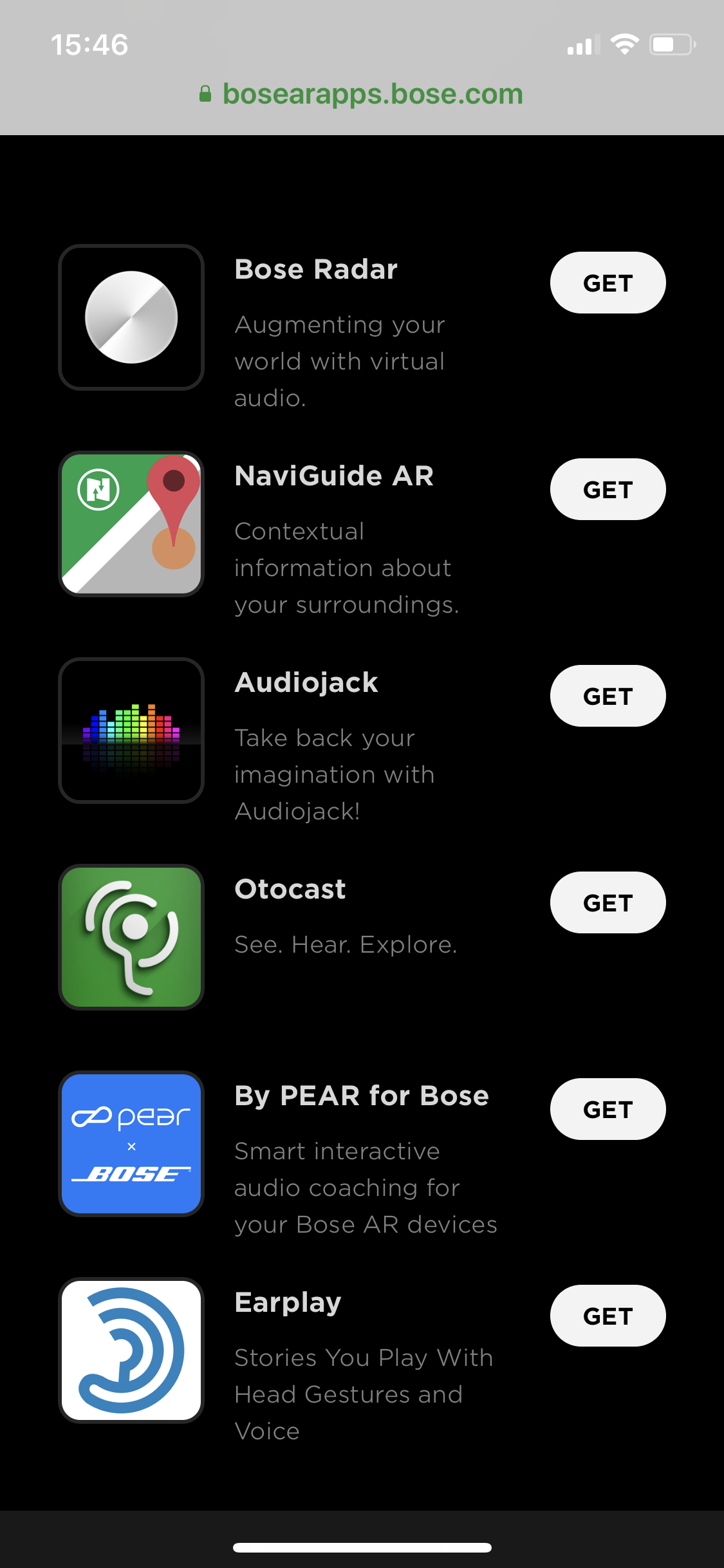Download Audiojack with its GET button
This screenshot has height=1568, width=724.
pyautogui.click(x=608, y=696)
